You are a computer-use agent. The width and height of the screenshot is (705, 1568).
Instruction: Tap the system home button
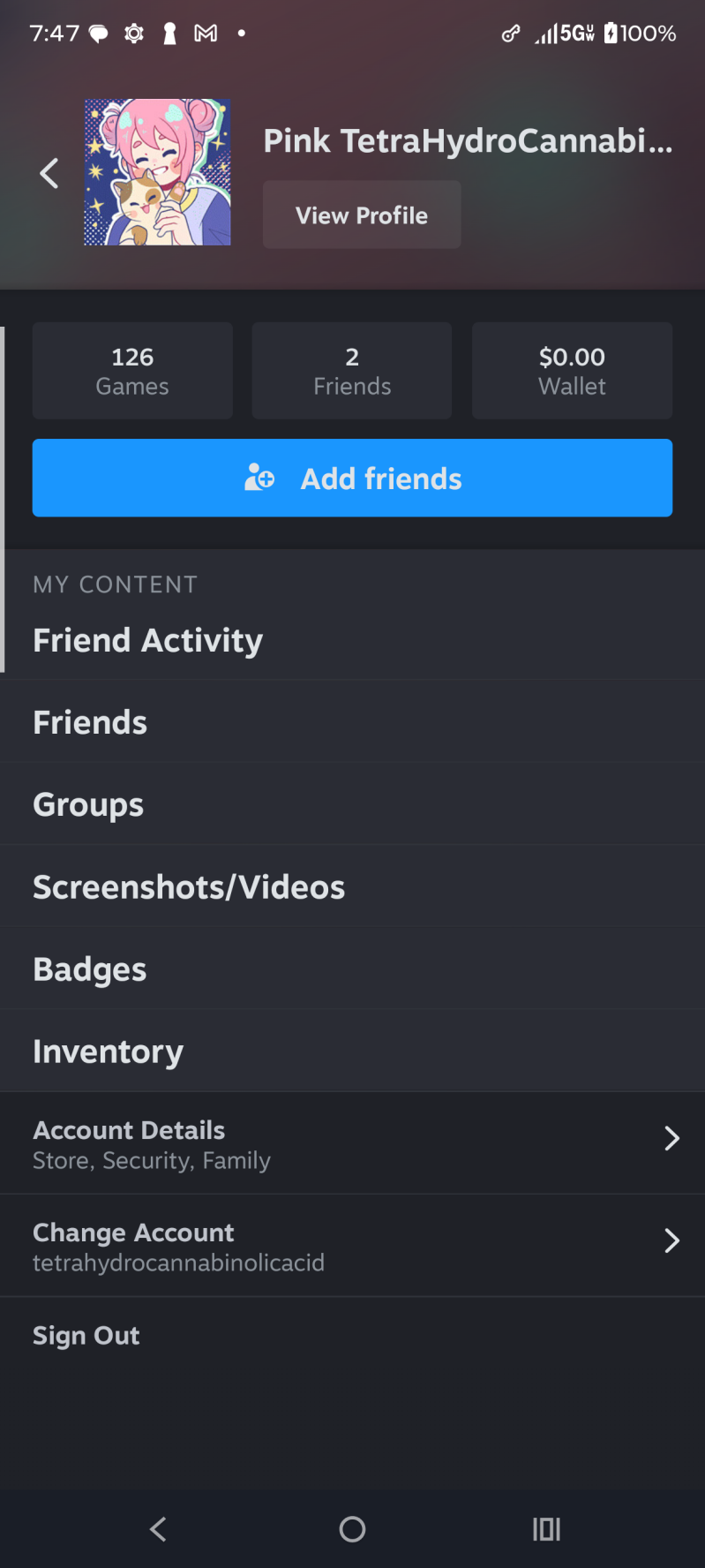pos(352,1529)
